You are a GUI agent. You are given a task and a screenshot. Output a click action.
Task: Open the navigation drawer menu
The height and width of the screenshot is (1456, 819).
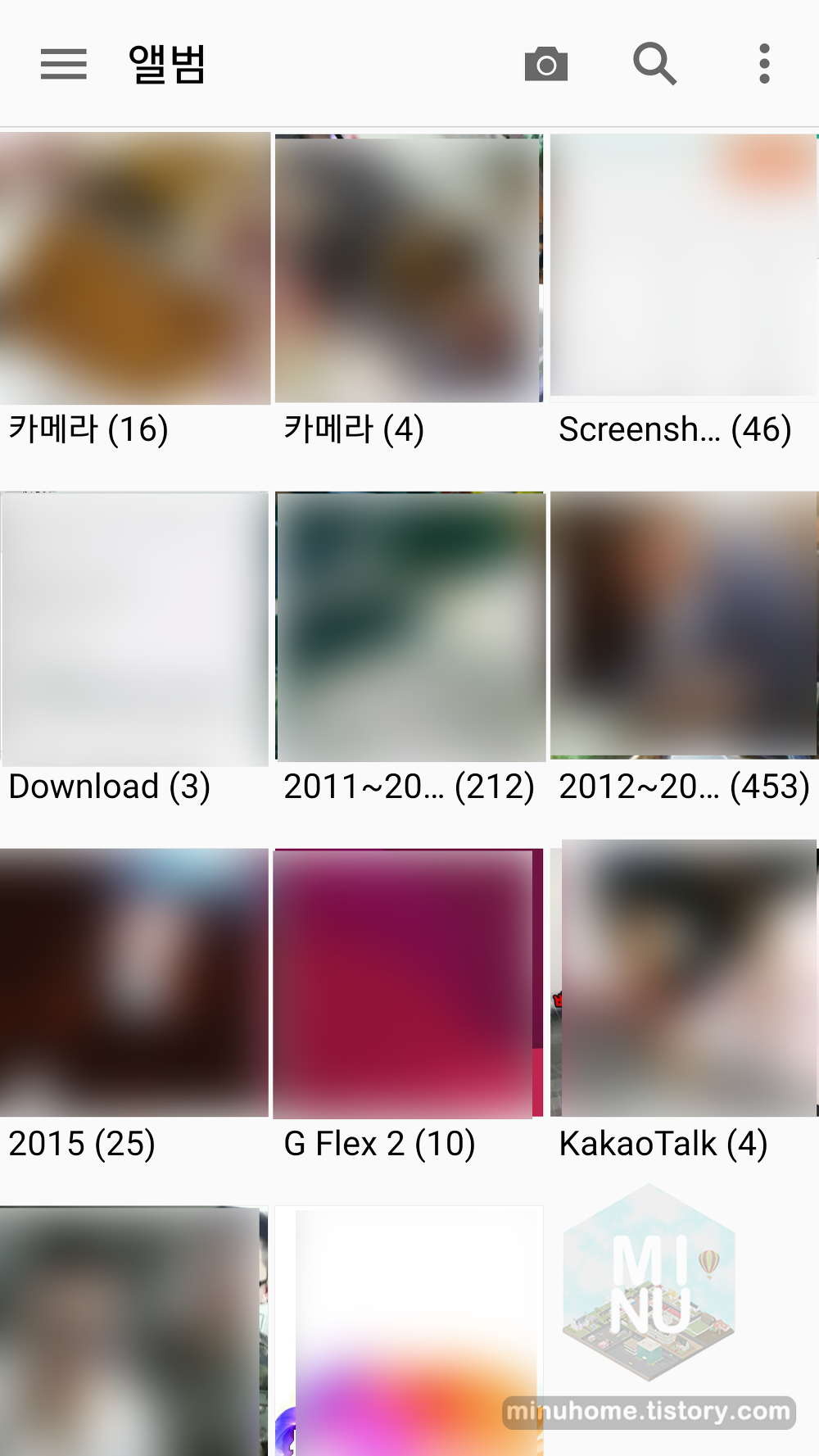[63, 64]
